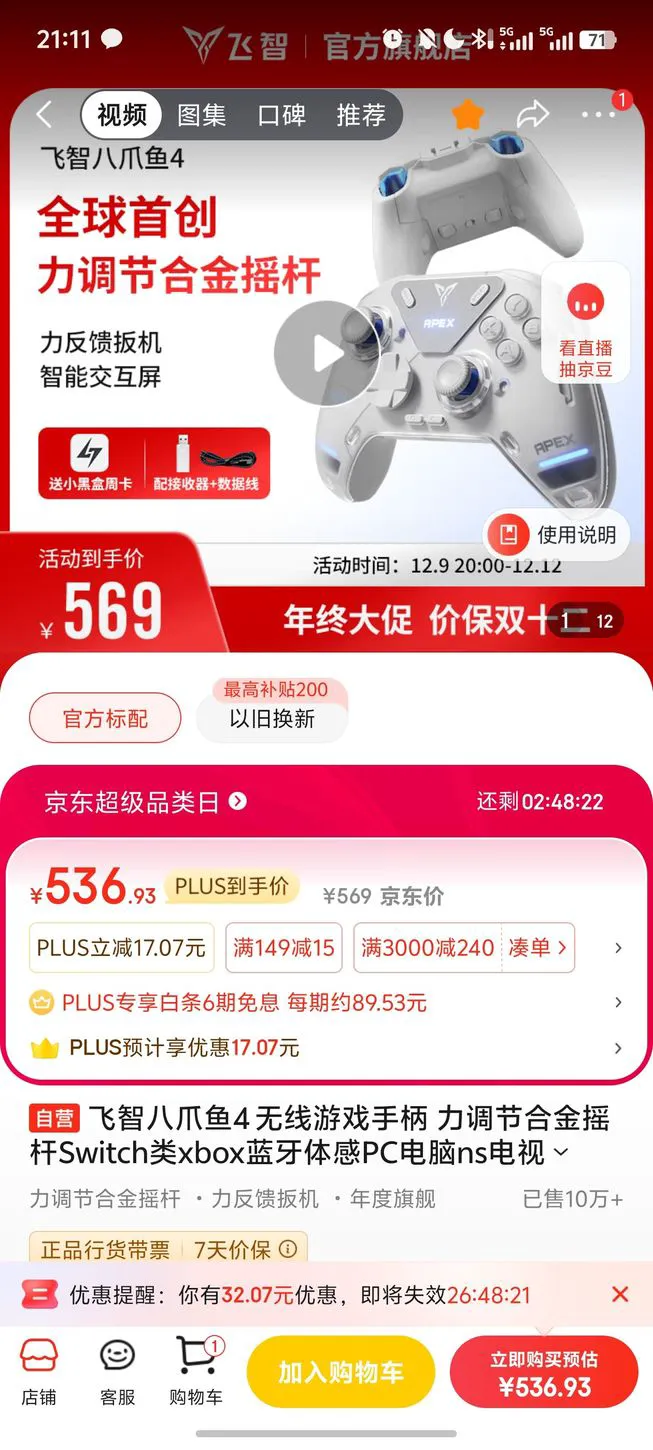Contact 客服 customer service
Viewport: 653px width, 1450px height.
[117, 1372]
